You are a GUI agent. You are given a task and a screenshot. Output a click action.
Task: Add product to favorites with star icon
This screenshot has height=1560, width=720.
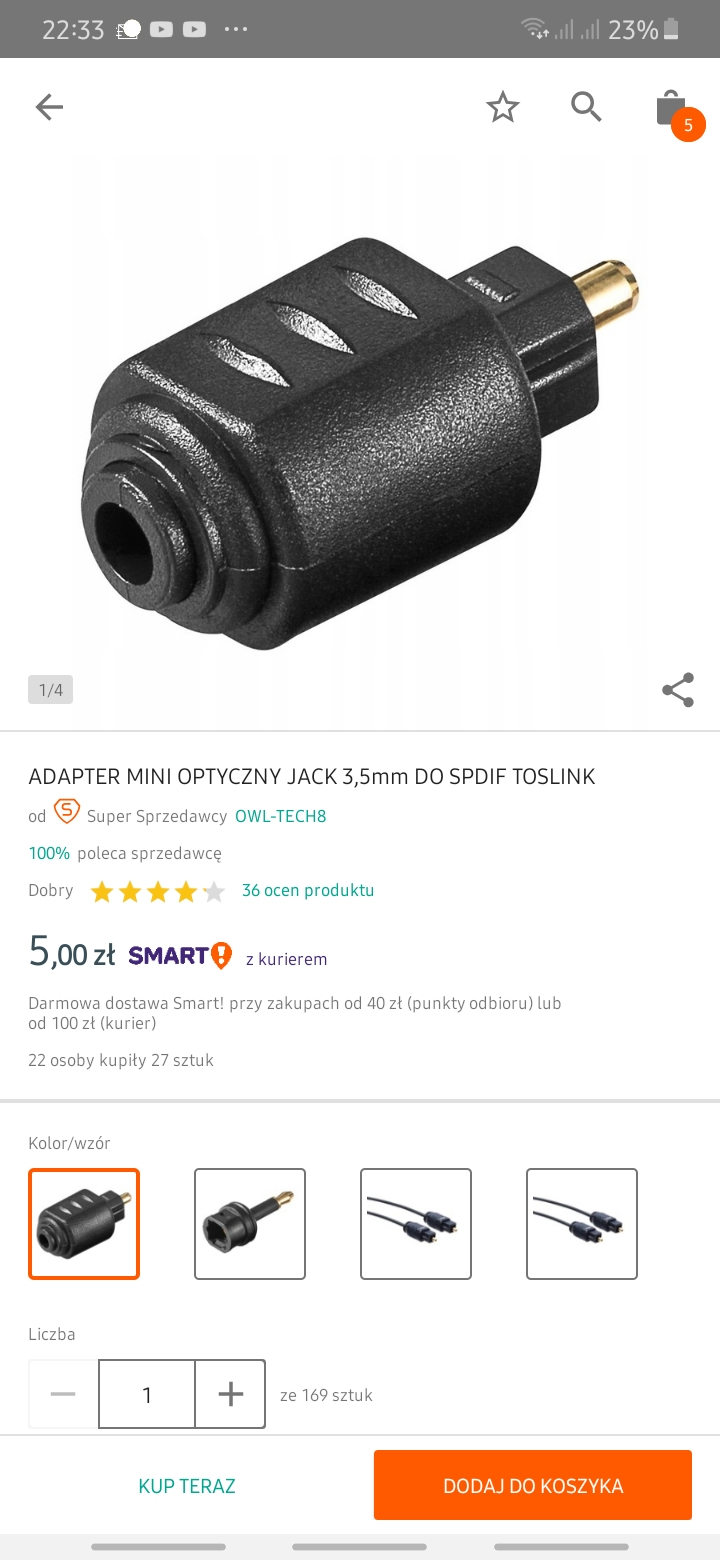pos(503,107)
